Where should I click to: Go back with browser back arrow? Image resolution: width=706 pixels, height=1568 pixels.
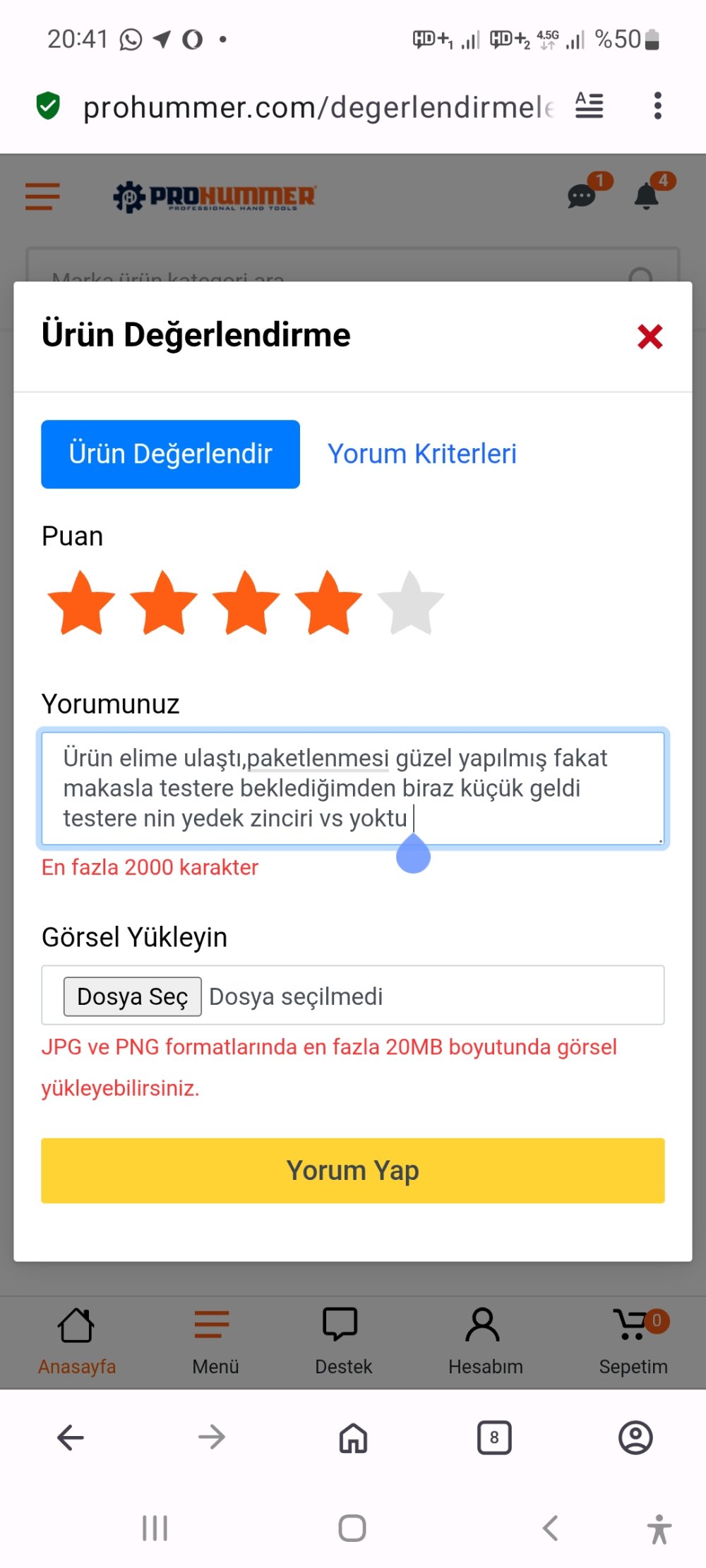pos(71,1437)
